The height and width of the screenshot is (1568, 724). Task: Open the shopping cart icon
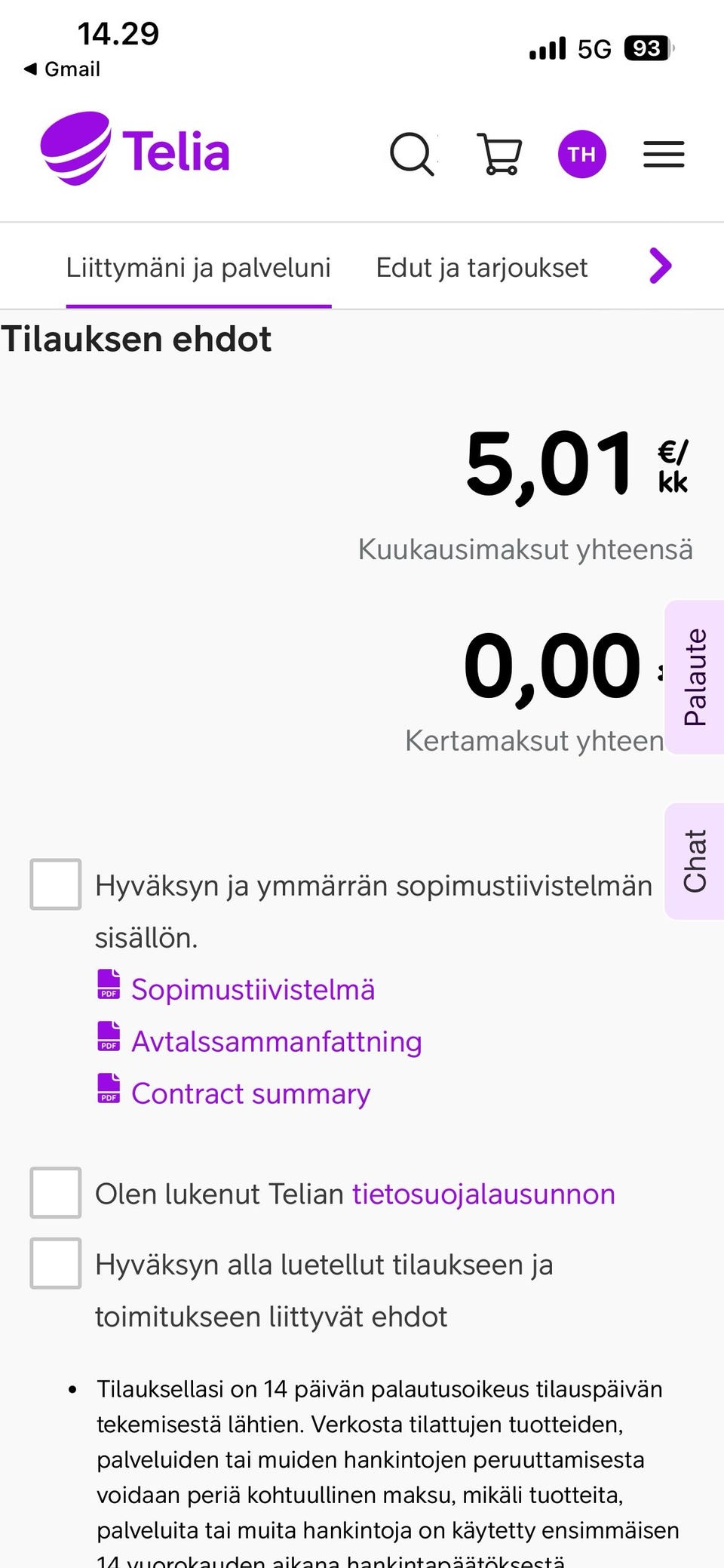point(500,154)
